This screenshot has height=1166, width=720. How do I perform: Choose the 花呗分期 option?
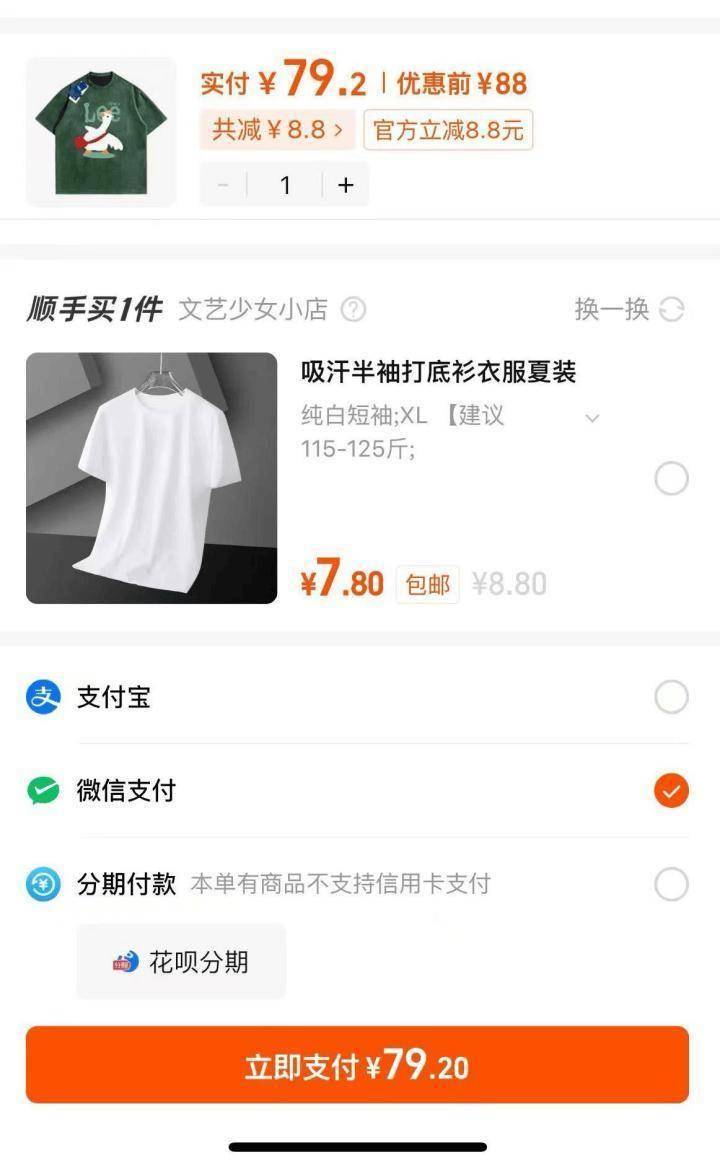pos(181,962)
